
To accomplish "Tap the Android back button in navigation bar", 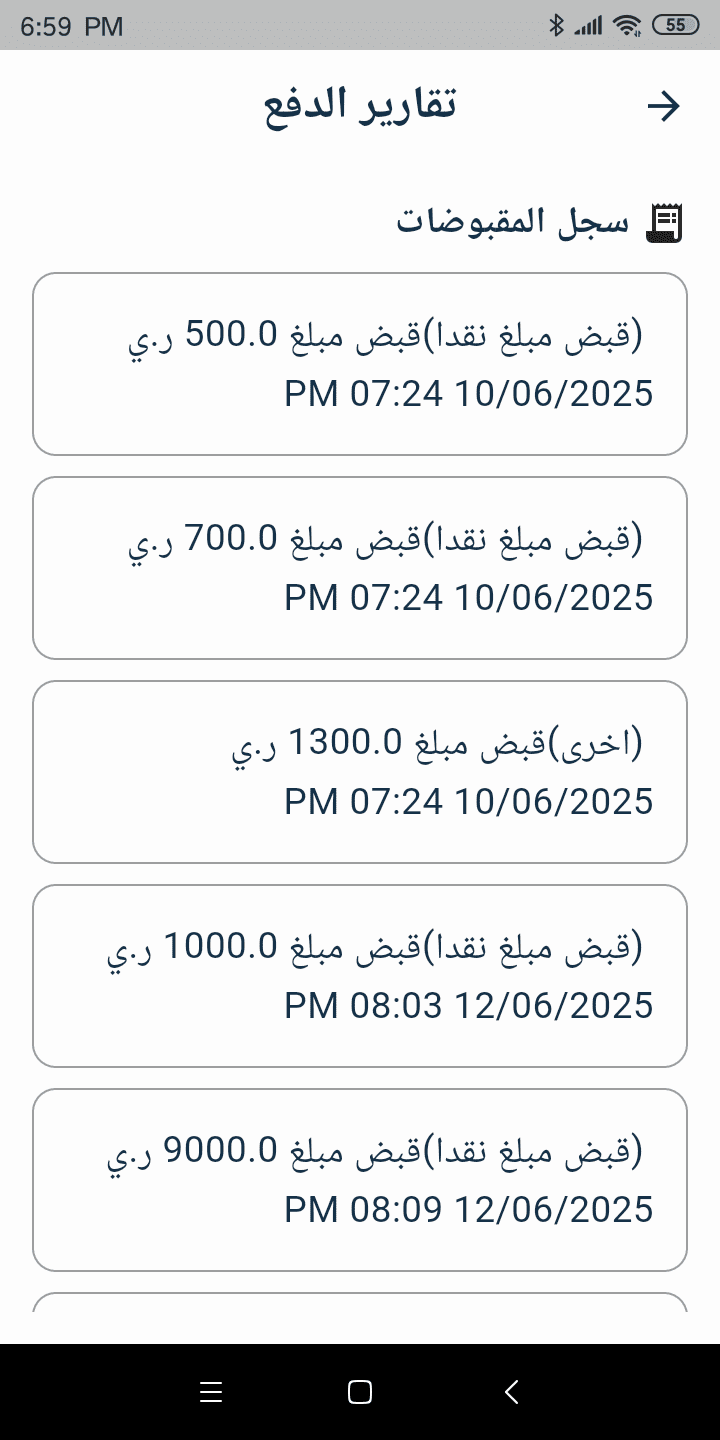I will coord(511,1391).
